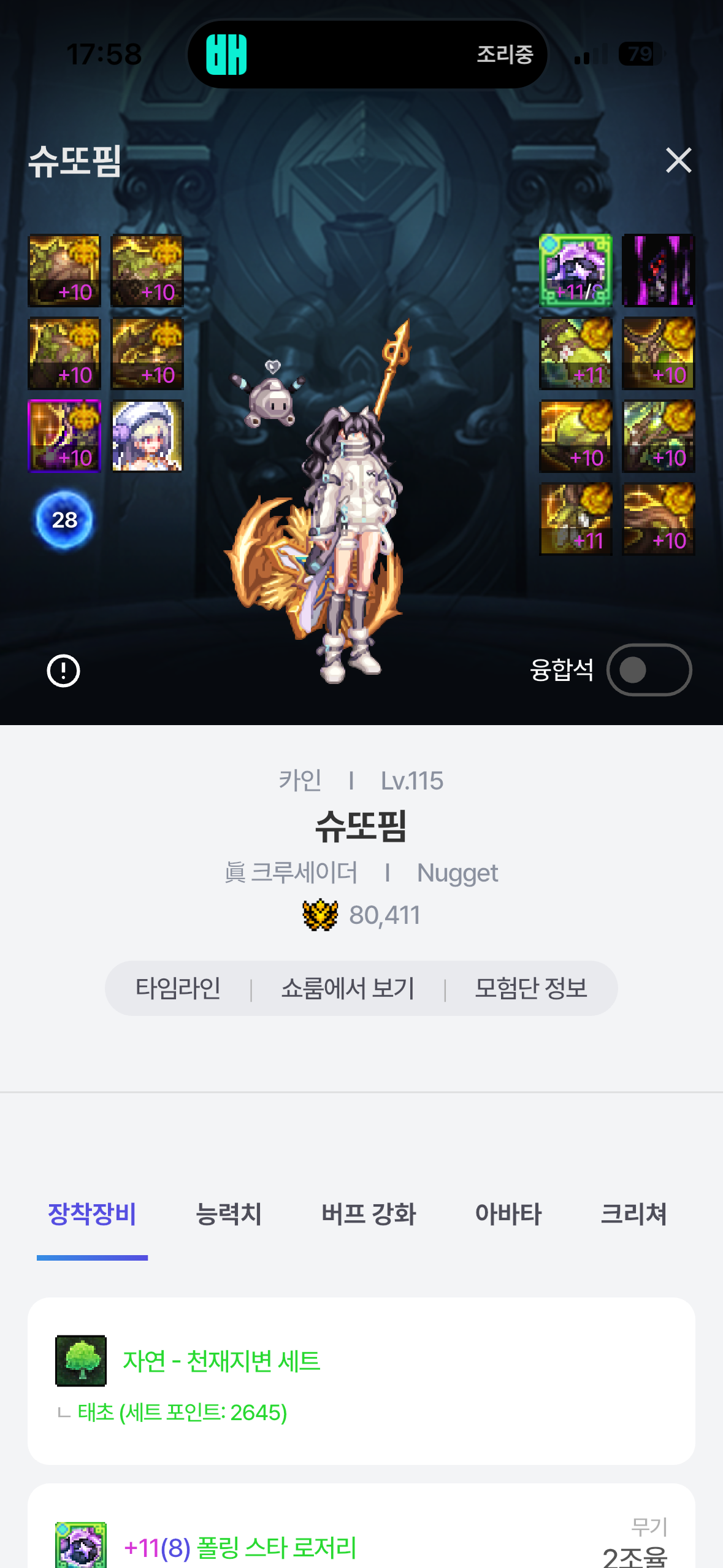723x1568 pixels.
Task: Open the +11 weapon equipment slot
Action: pyautogui.click(x=575, y=271)
